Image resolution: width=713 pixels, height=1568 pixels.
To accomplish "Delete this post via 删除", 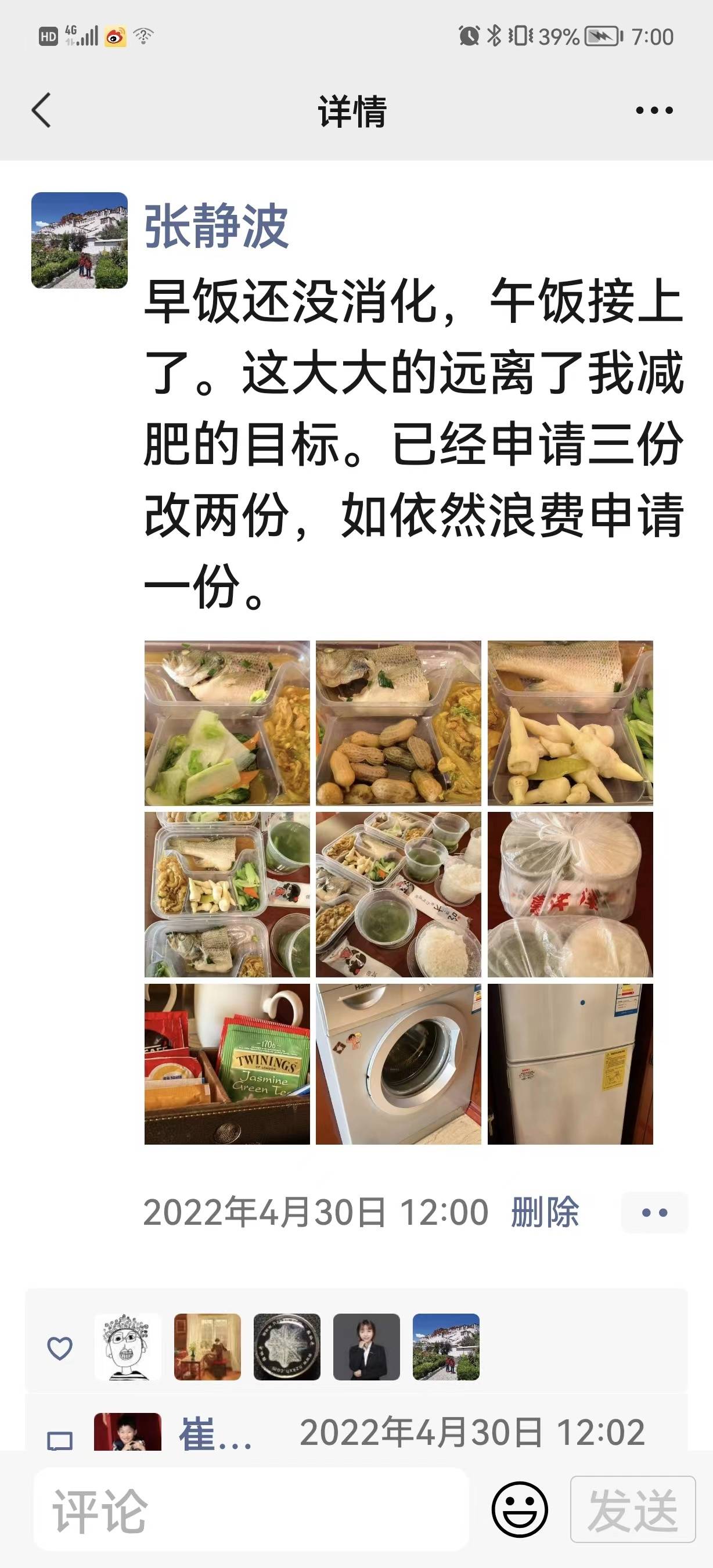I will tap(545, 1213).
